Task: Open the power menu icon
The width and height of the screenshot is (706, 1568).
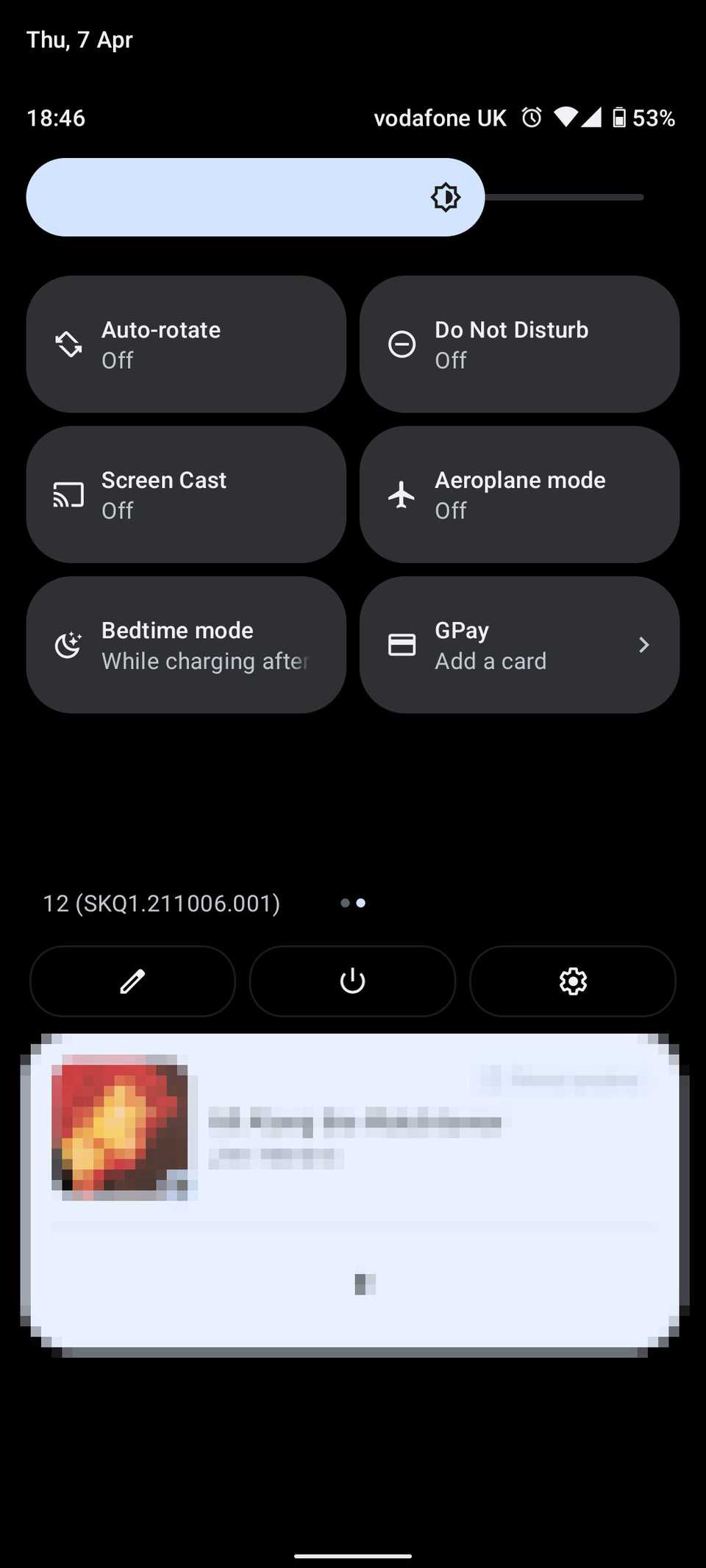Action: 352,981
